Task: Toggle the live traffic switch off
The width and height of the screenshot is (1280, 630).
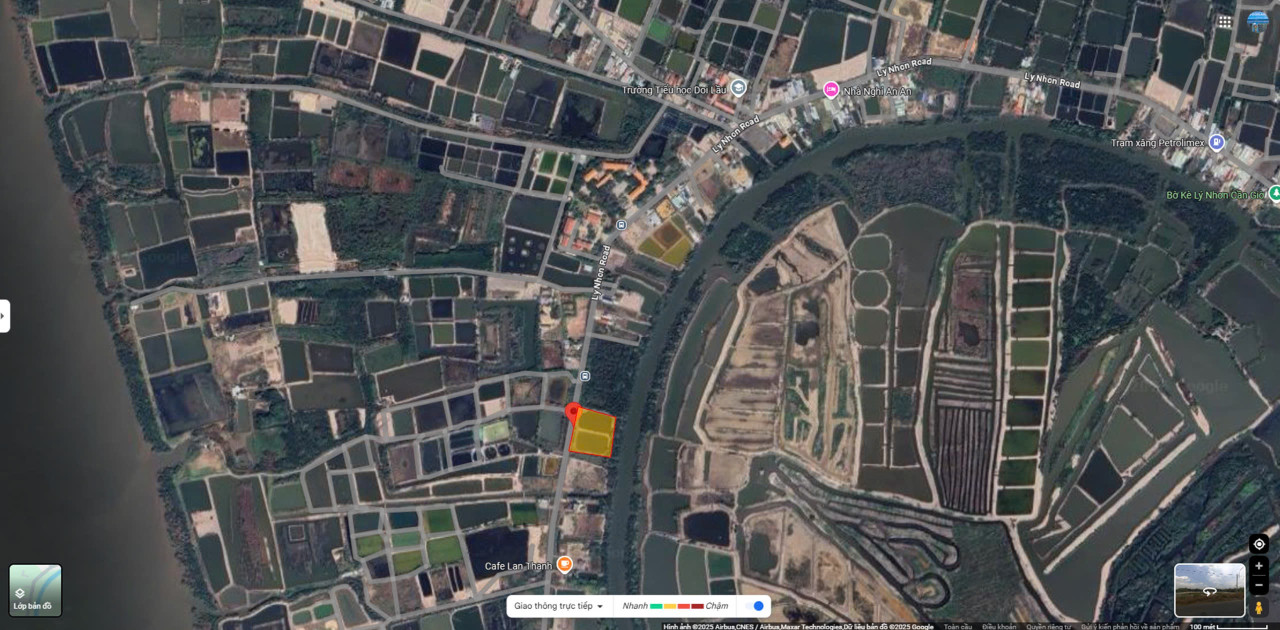Action: pos(756,606)
